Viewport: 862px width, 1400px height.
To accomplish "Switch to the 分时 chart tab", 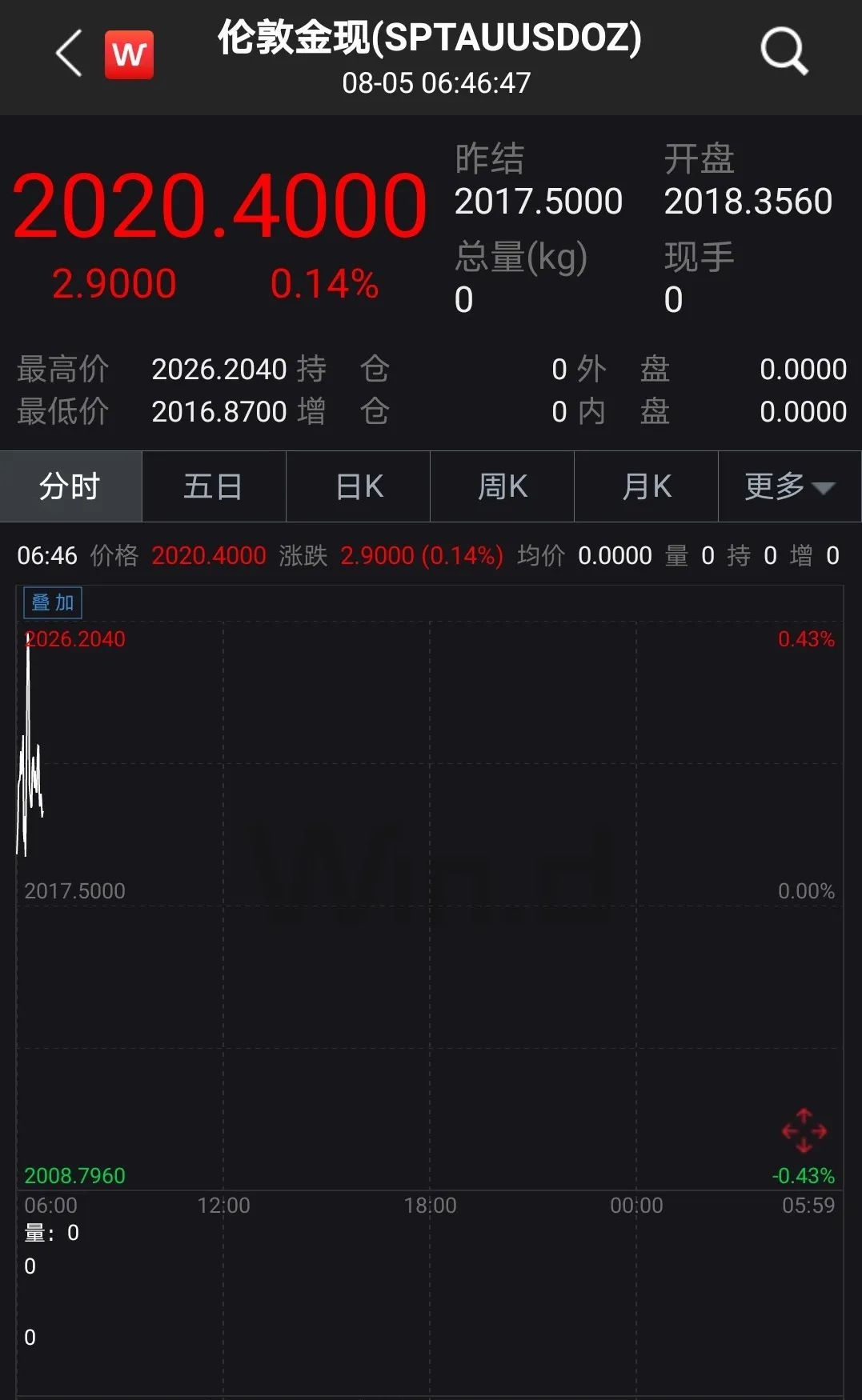I will tap(70, 486).
